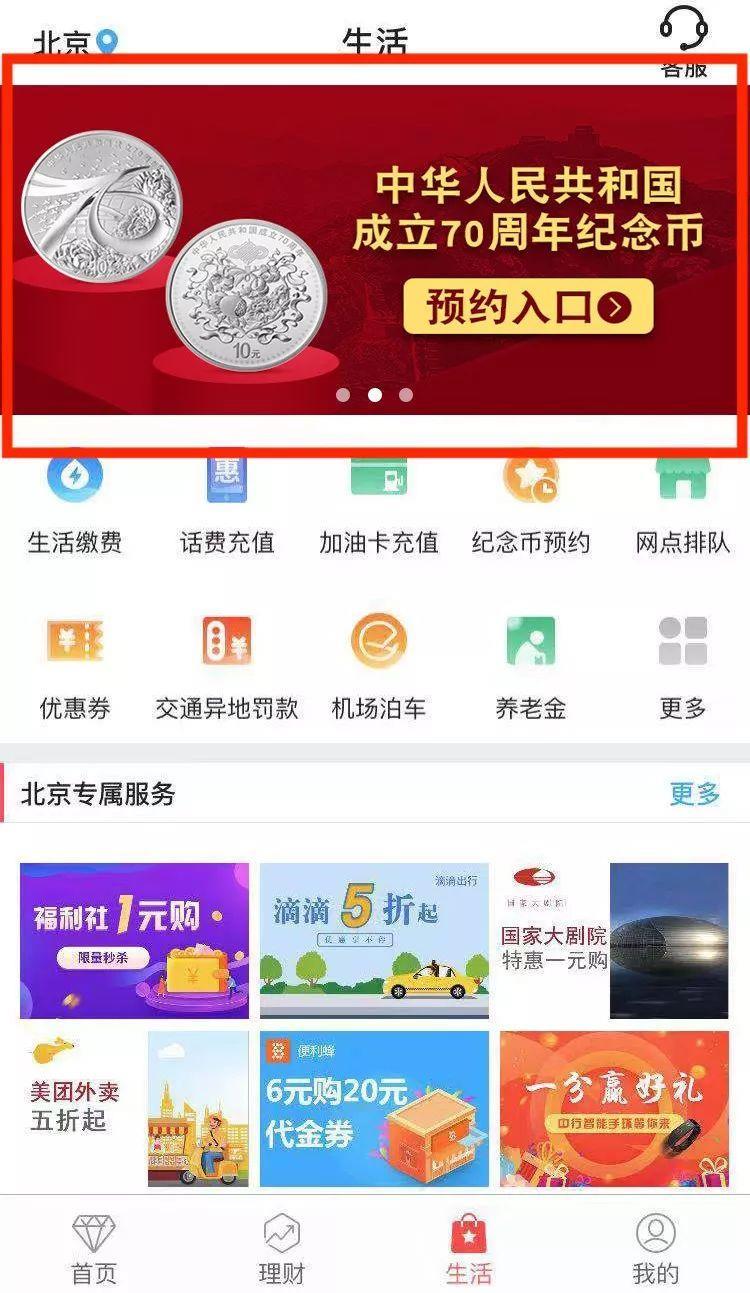Open 优惠券 coupons
The image size is (750, 1293).
pos(75,665)
